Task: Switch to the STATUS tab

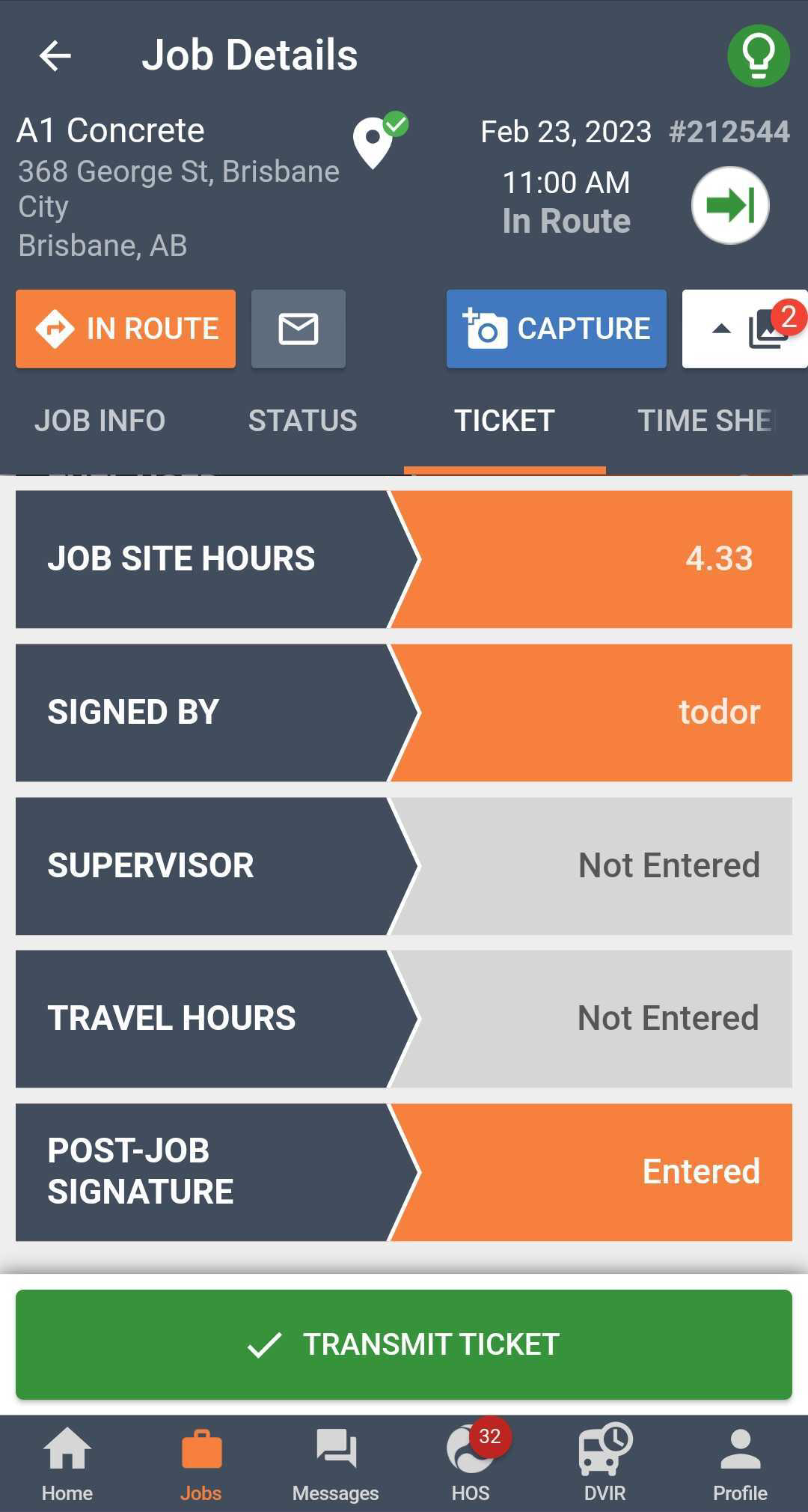Action: pyautogui.click(x=303, y=421)
